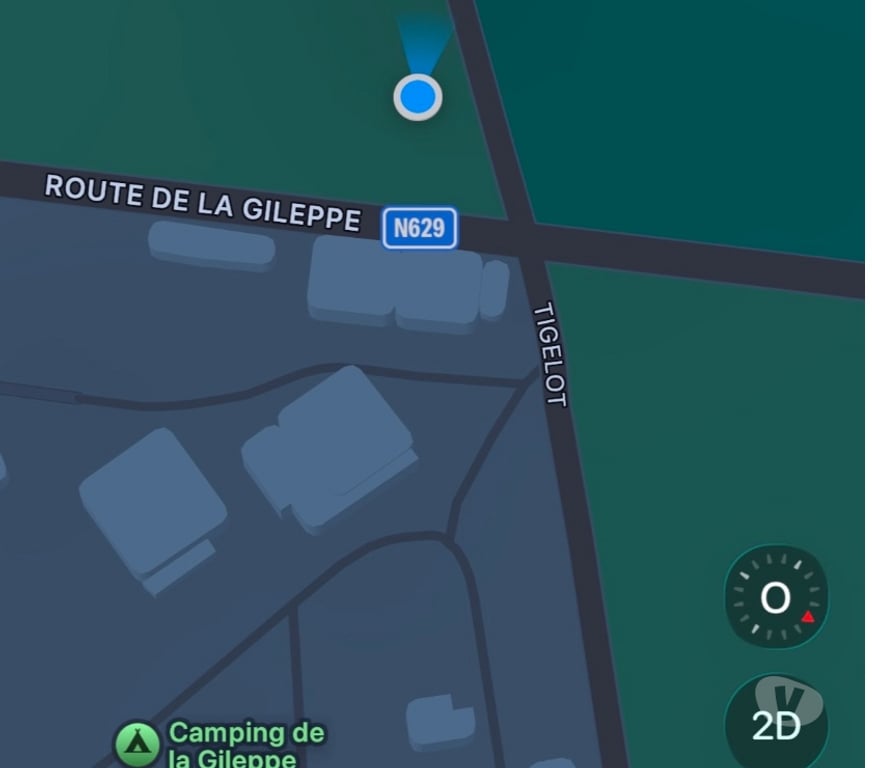
Task: Switch the map to 2D view
Action: (x=776, y=724)
